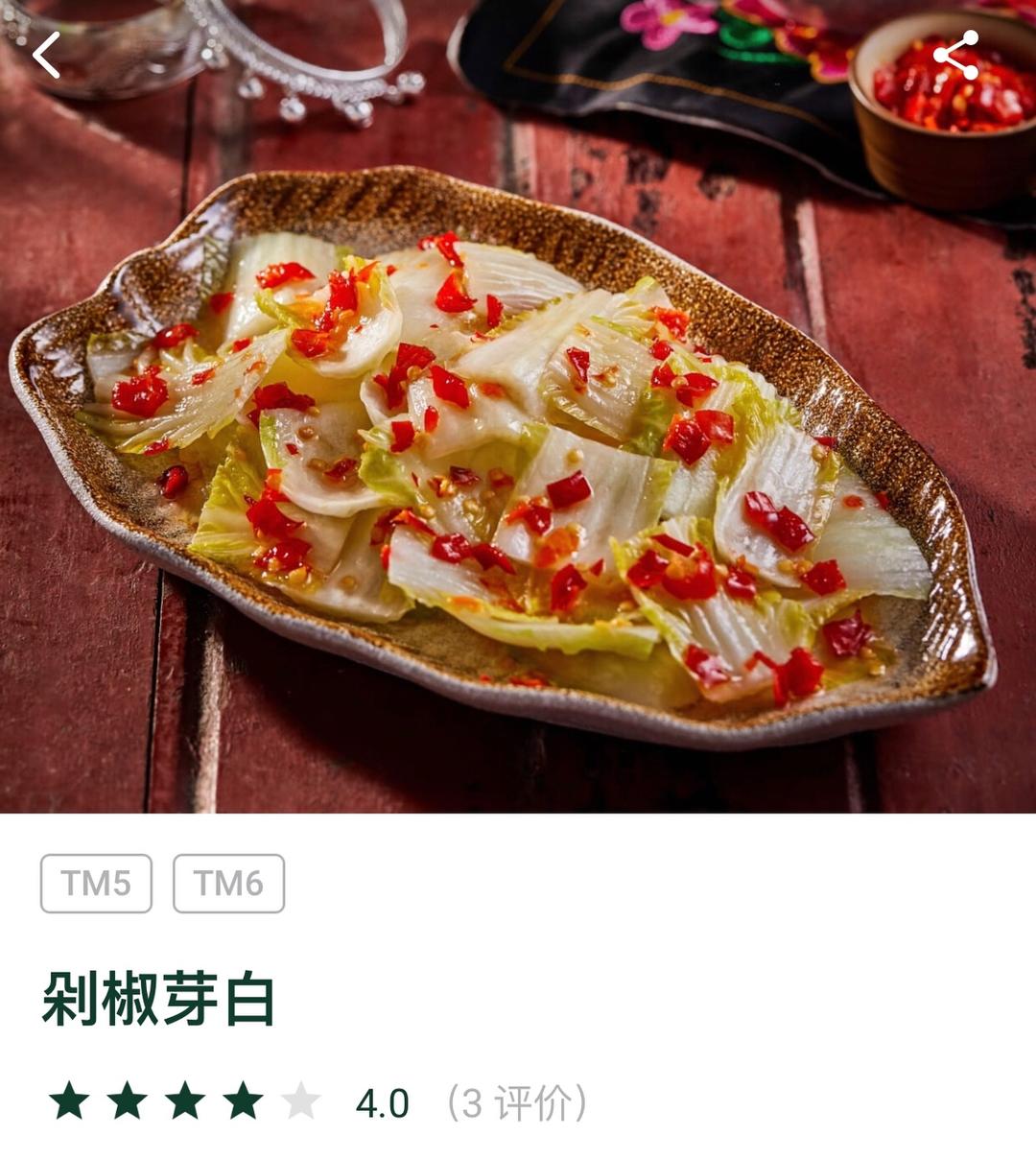
Task: Select the TM5 device chip
Action: point(96,883)
